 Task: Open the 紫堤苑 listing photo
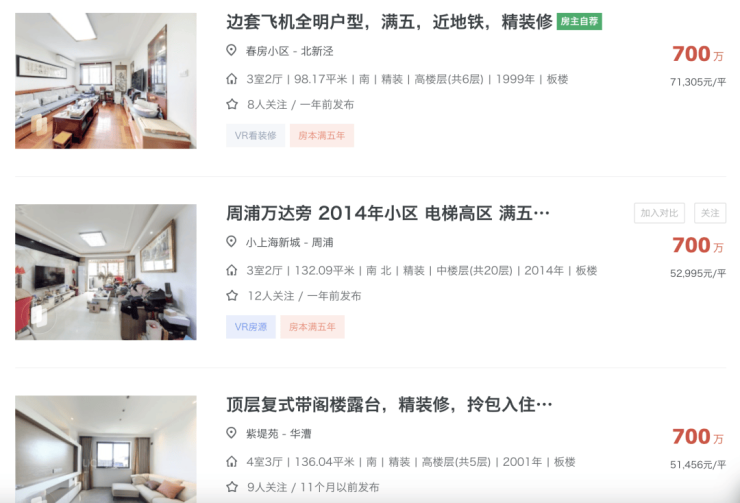pyautogui.click(x=106, y=450)
